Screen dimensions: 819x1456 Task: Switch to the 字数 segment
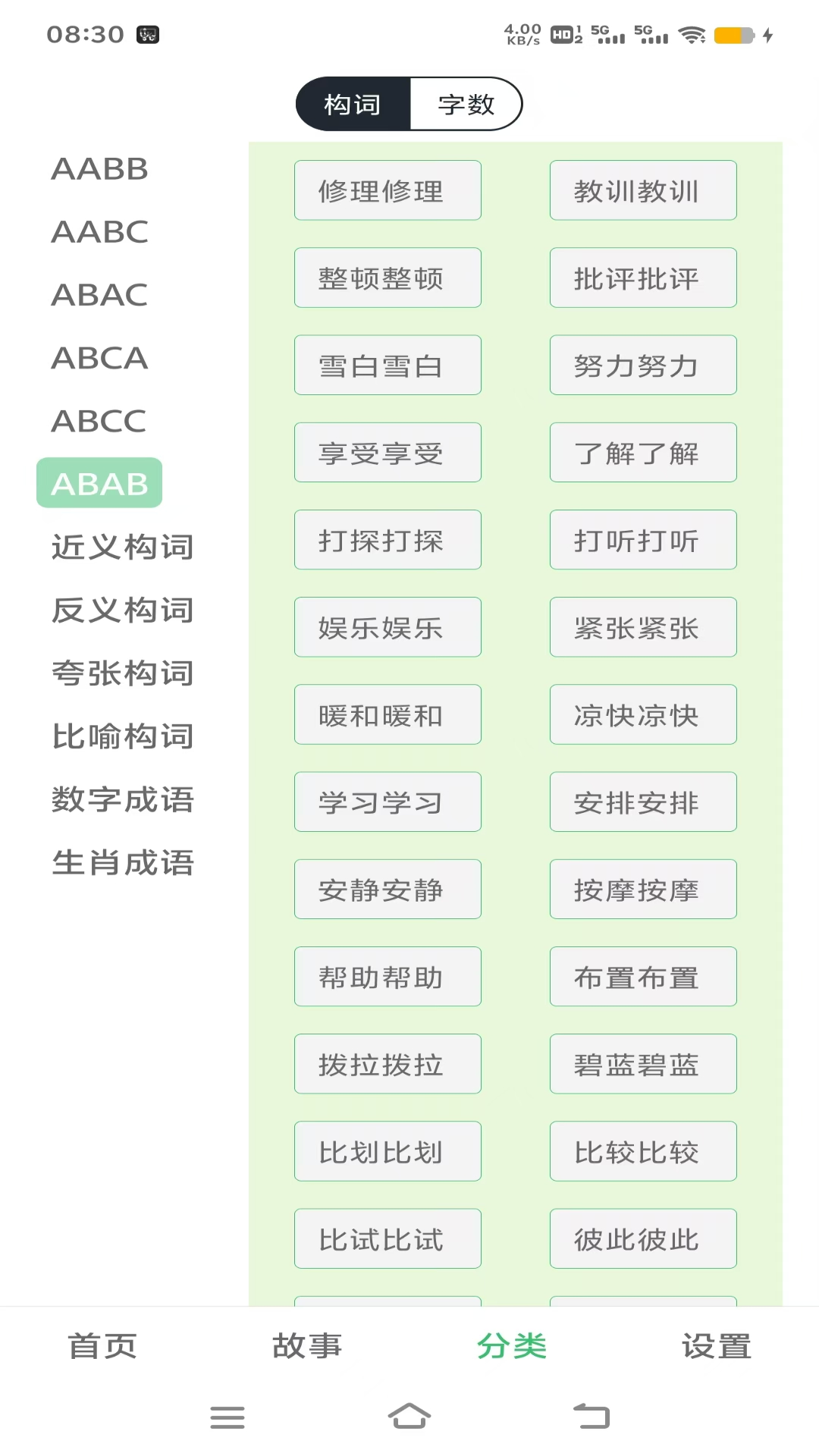466,104
